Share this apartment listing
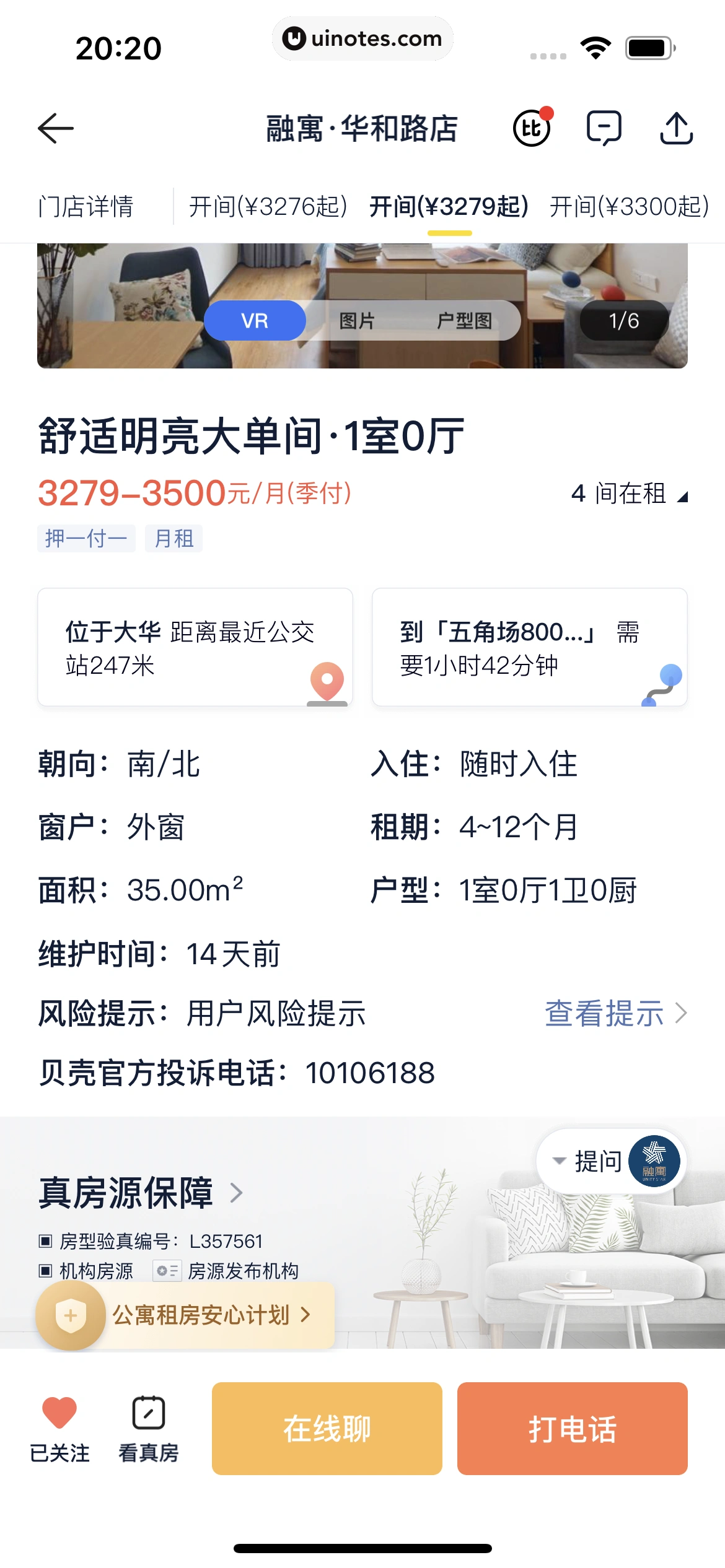This screenshot has height=1568, width=725. [x=676, y=128]
